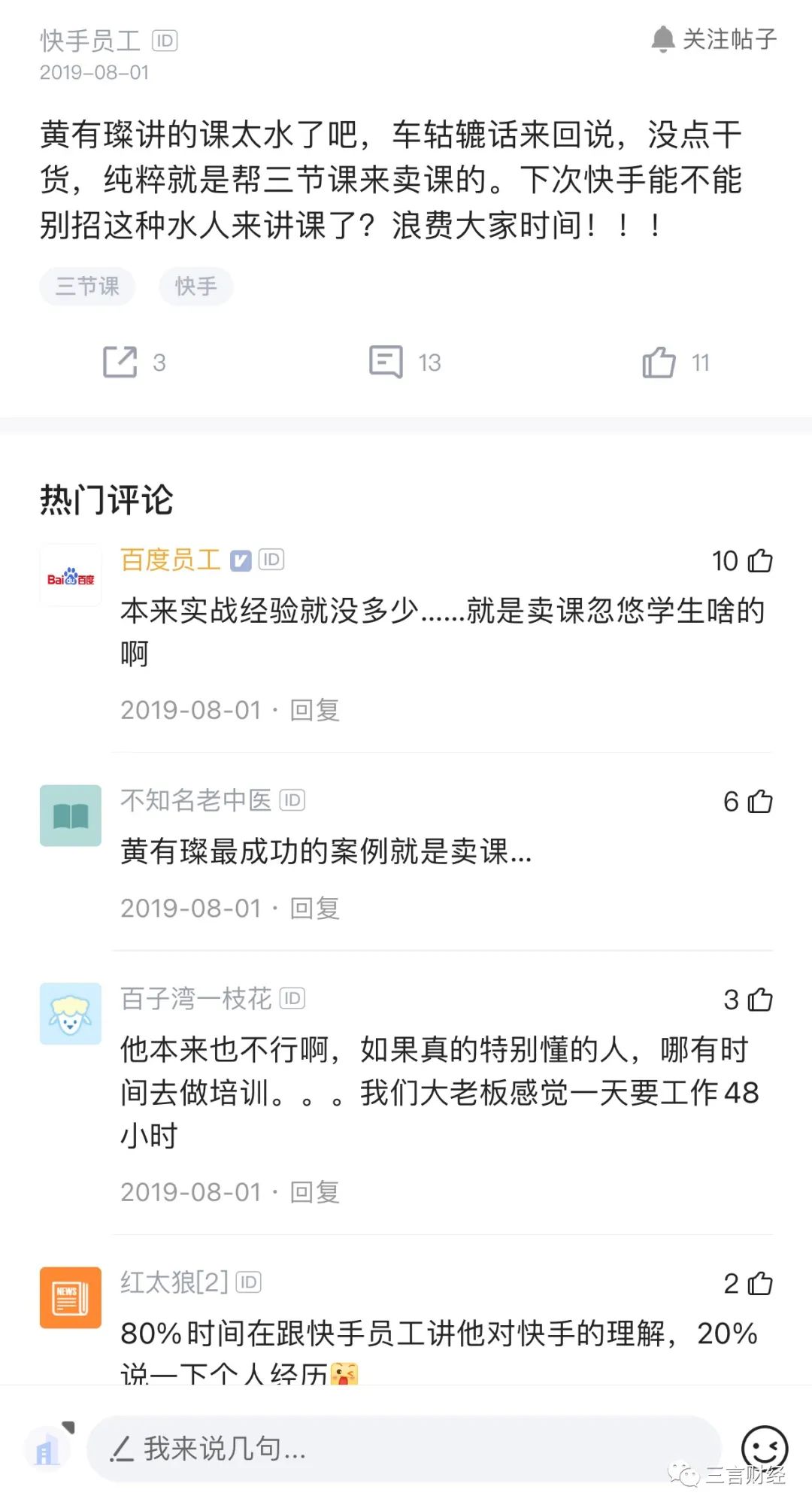
Task: Switch the commenting identity avatar
Action: point(47,1447)
